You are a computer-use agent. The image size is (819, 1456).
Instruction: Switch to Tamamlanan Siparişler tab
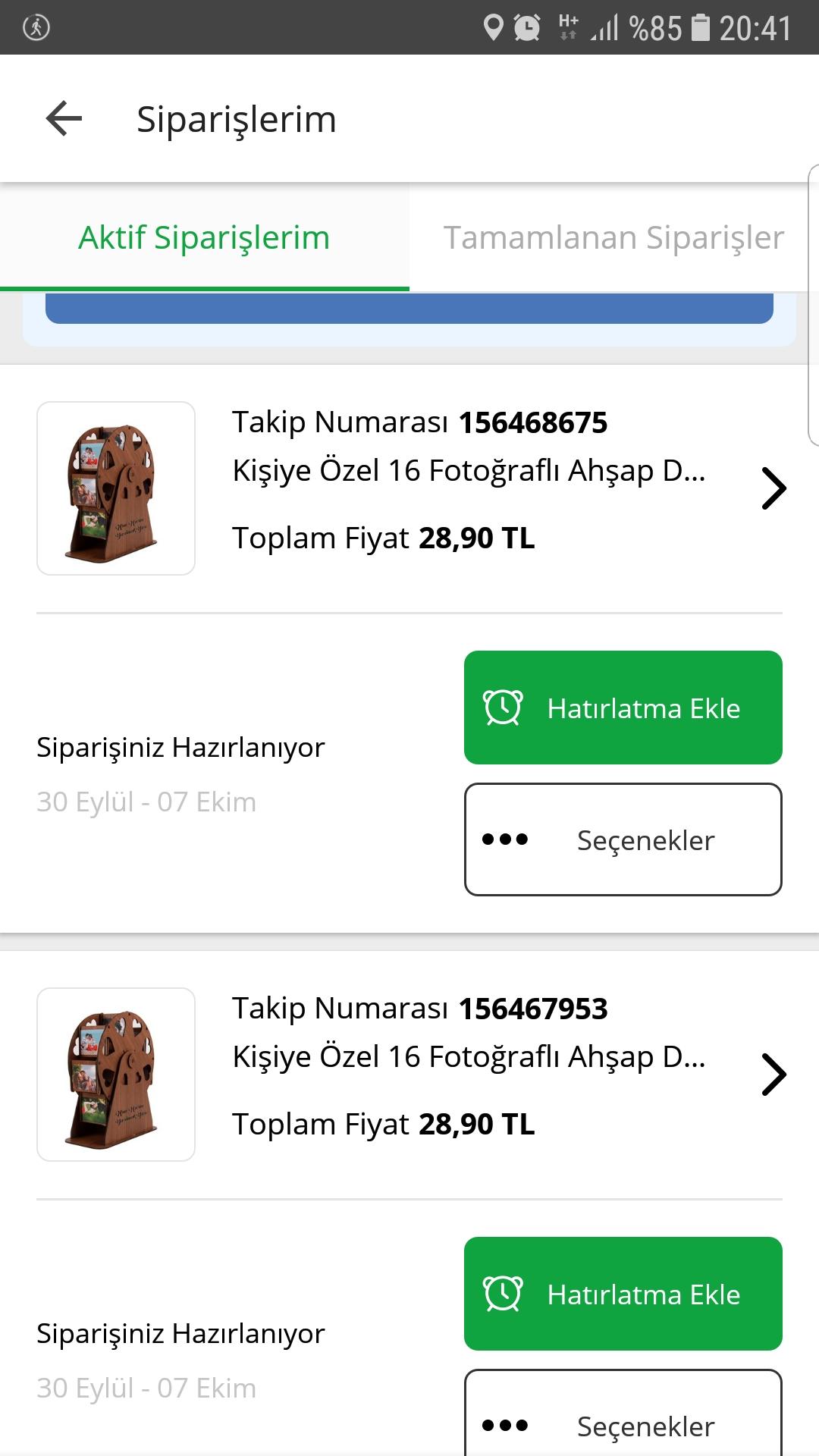tap(613, 237)
